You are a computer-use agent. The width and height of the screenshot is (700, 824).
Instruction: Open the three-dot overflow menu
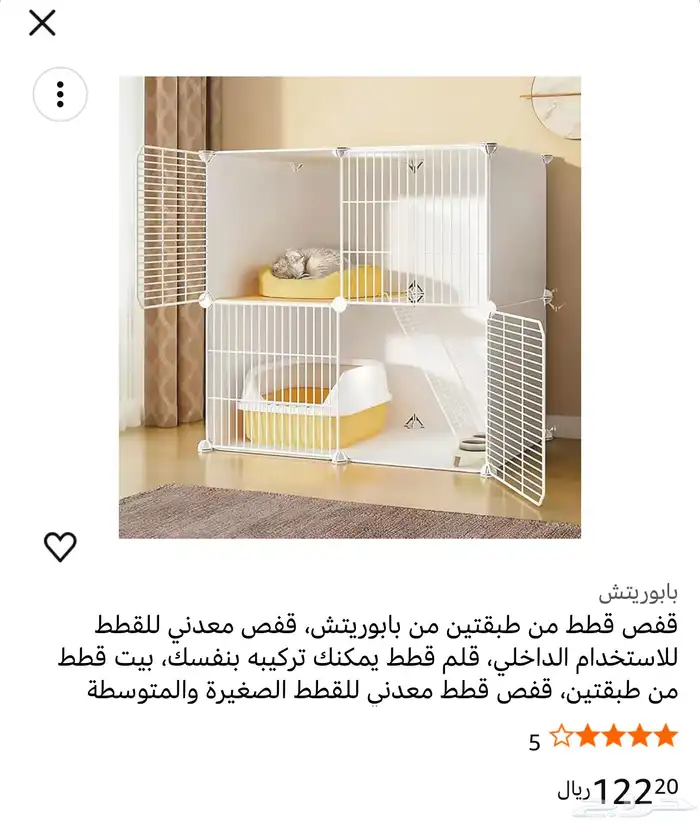click(60, 94)
